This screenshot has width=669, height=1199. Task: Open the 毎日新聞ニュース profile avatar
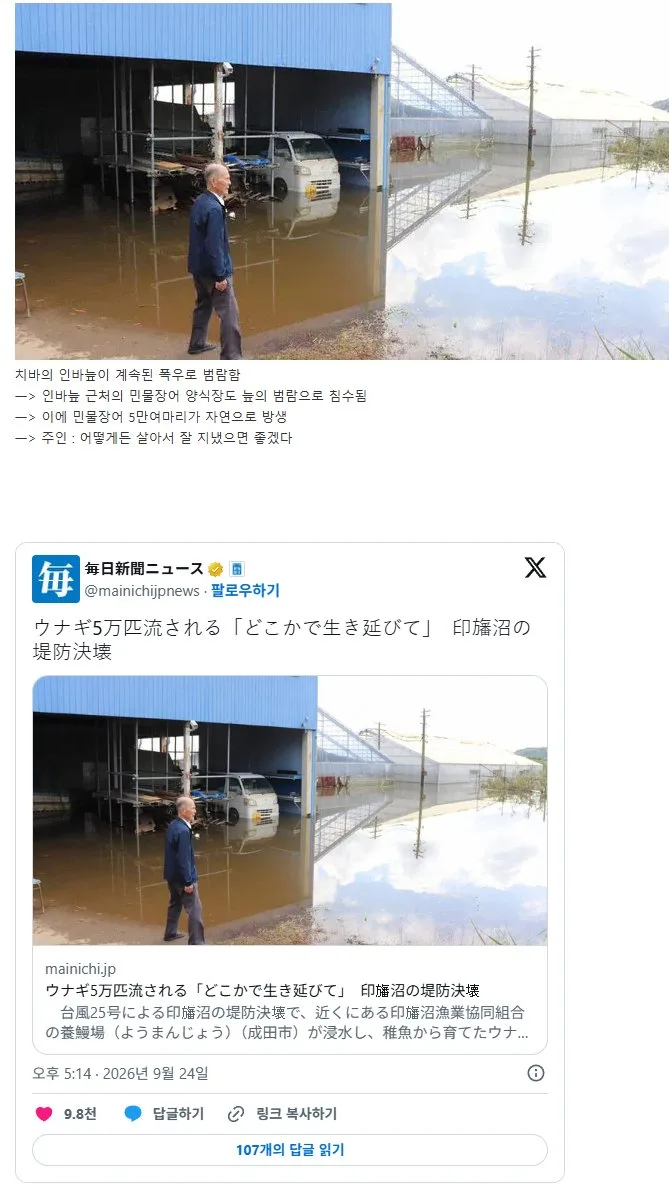coord(56,579)
